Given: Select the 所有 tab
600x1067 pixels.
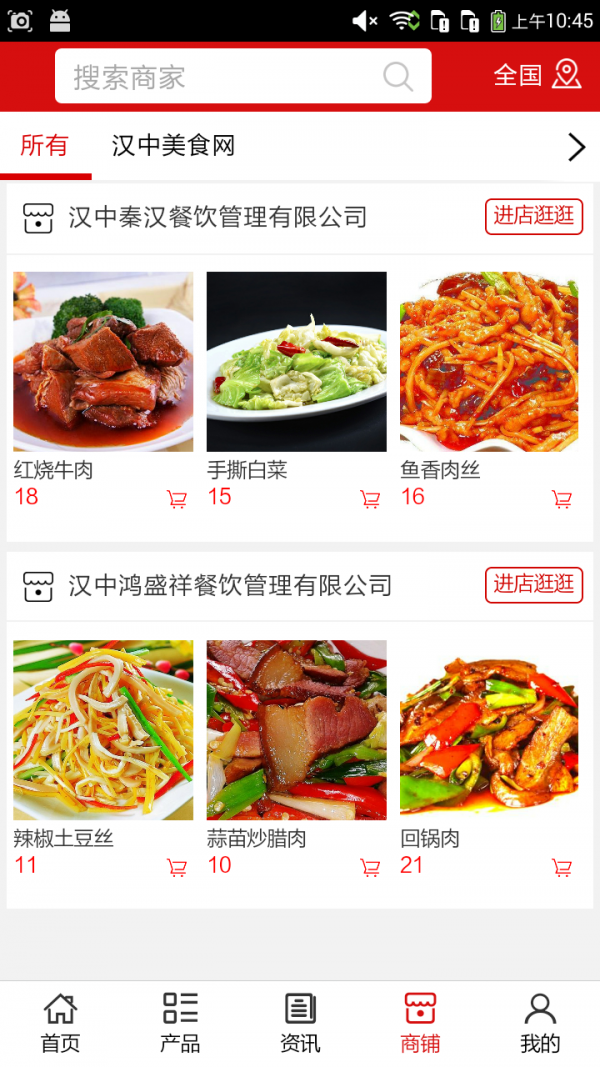Looking at the screenshot, I should pos(45,146).
